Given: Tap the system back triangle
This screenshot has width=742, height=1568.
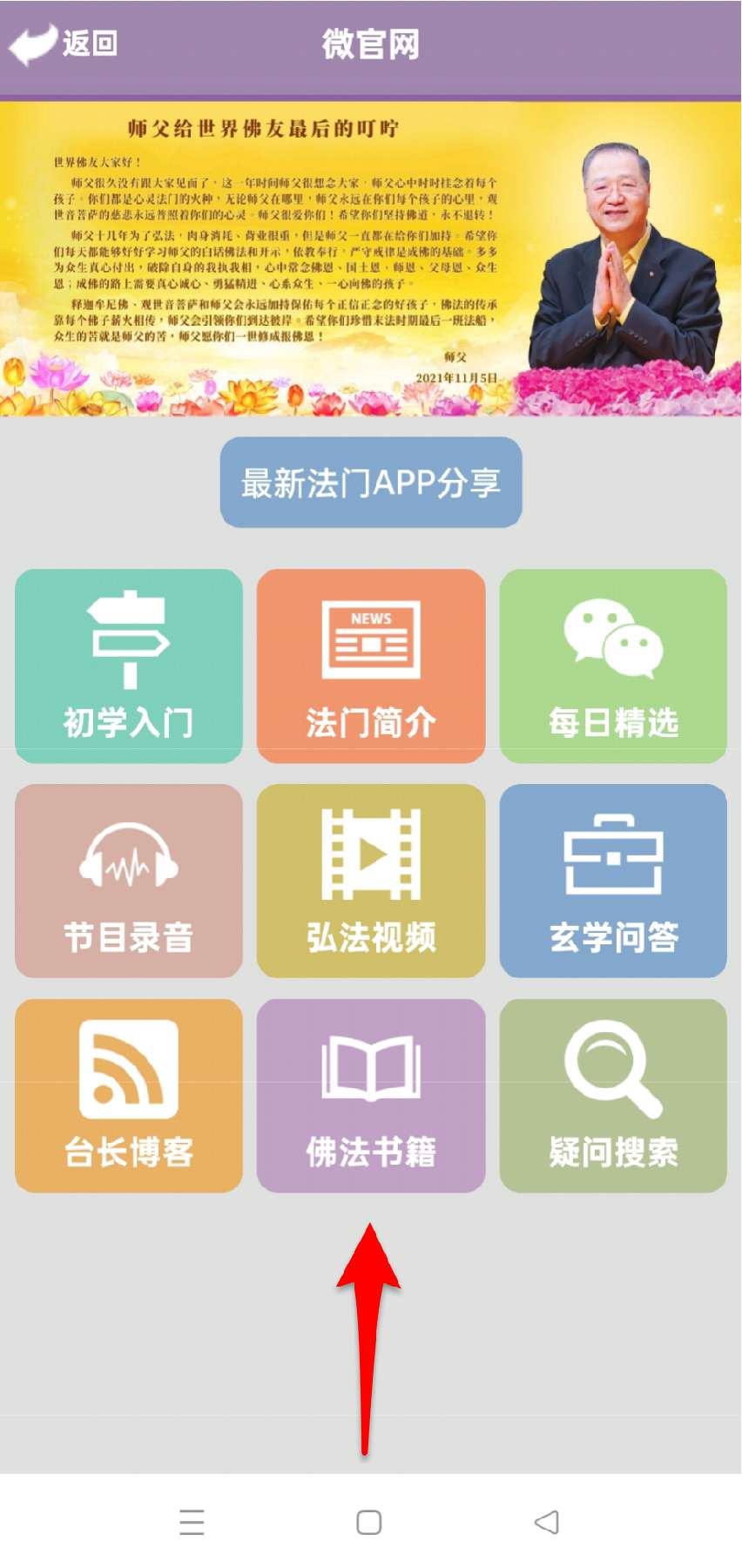Looking at the screenshot, I should pyautogui.click(x=547, y=1523).
